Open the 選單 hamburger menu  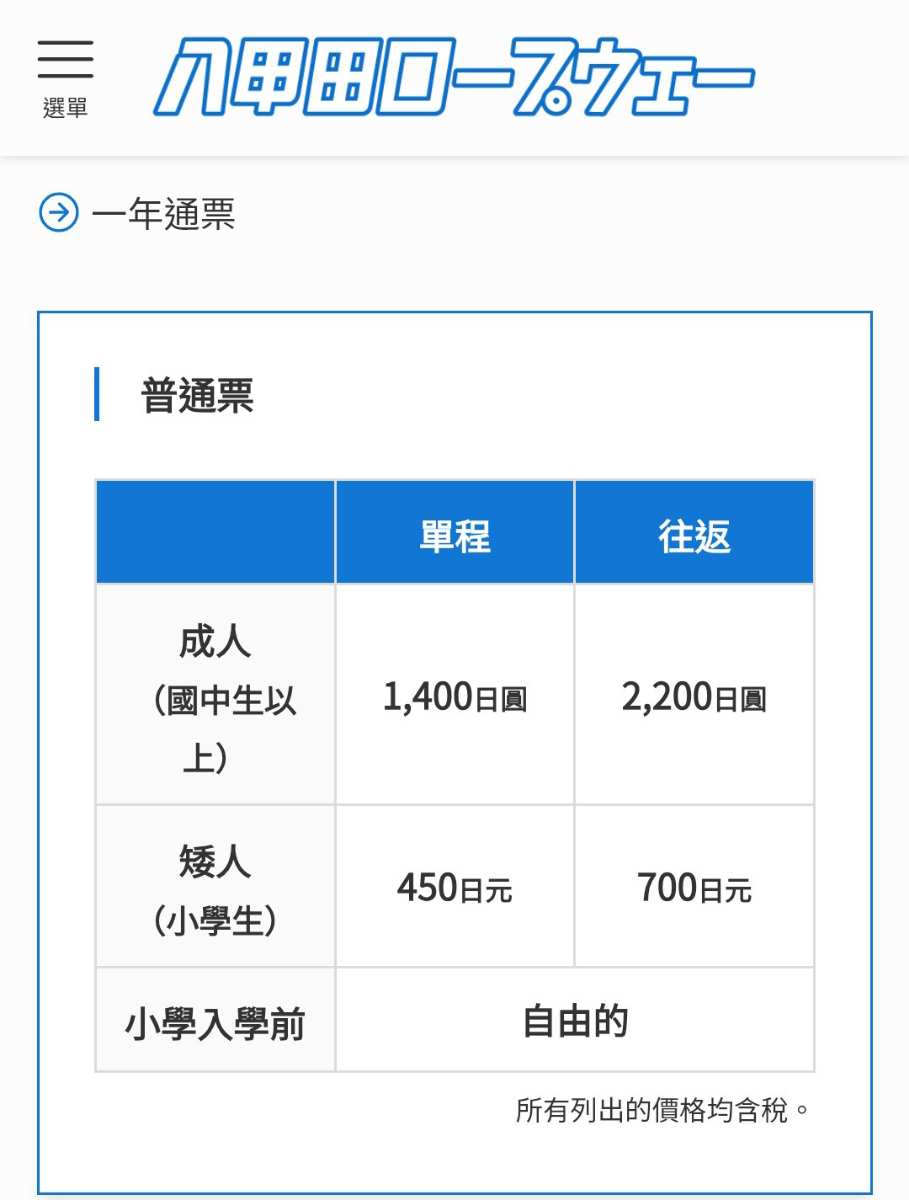(x=65, y=76)
